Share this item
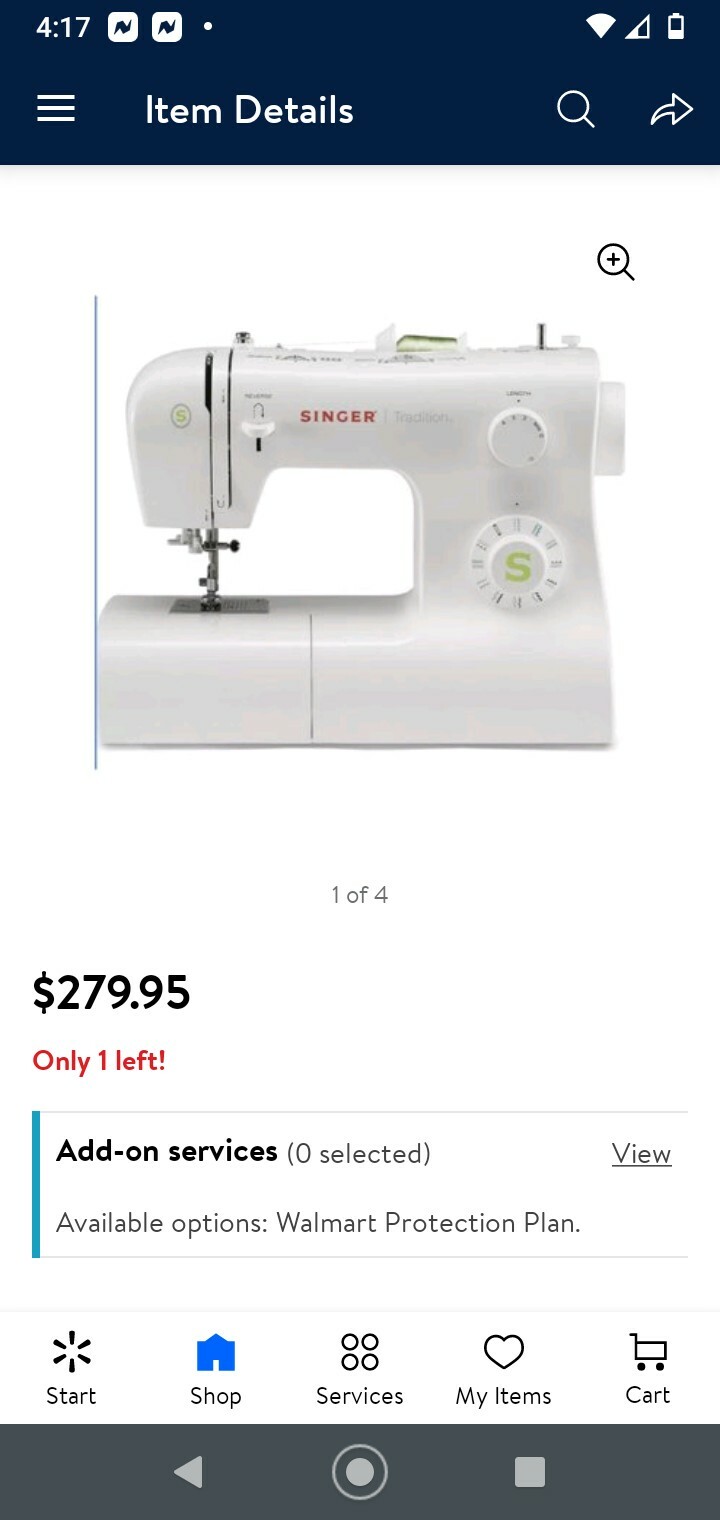The height and width of the screenshot is (1520, 720). click(x=671, y=109)
